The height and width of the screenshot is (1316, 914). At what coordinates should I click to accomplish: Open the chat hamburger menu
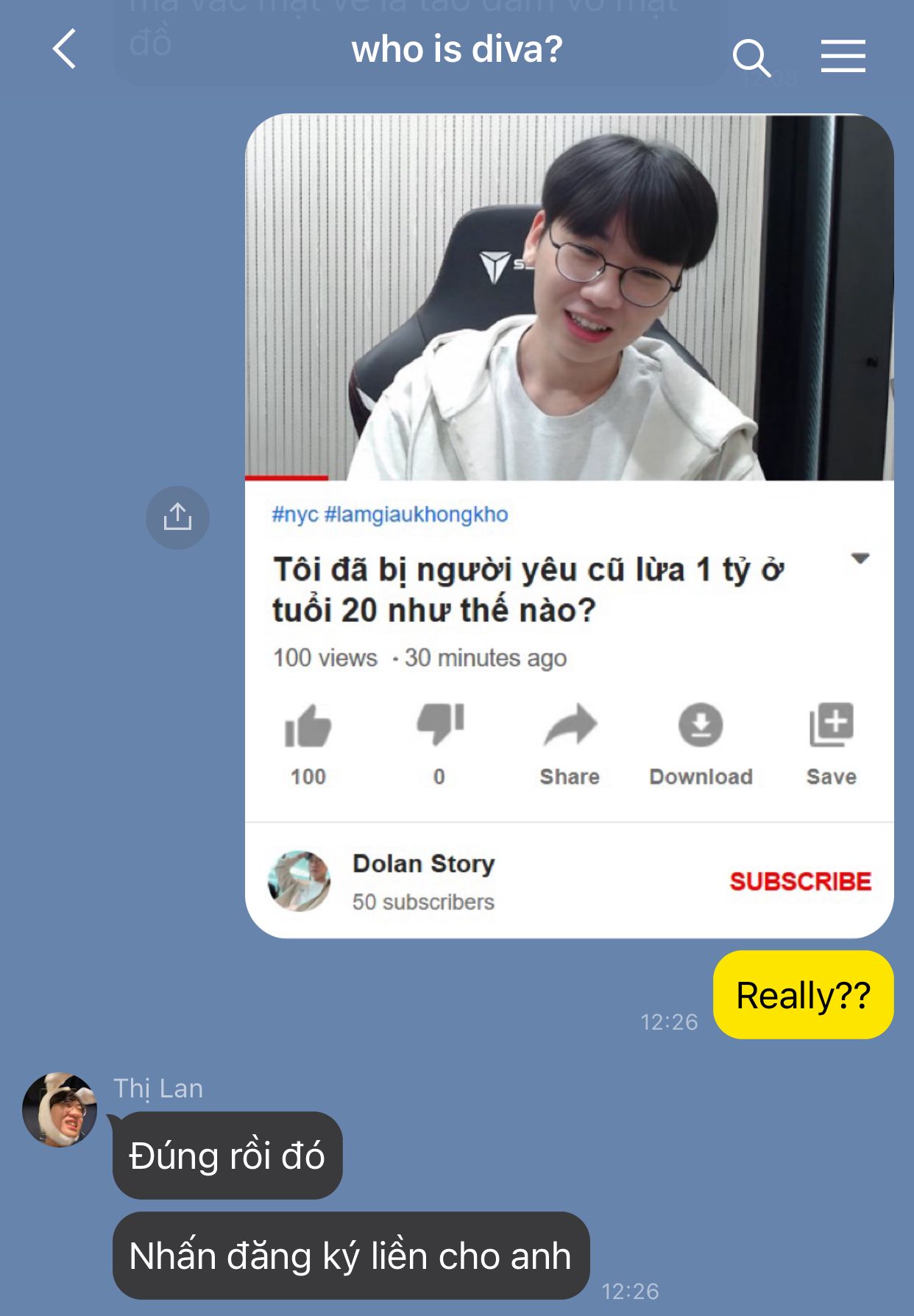[843, 56]
